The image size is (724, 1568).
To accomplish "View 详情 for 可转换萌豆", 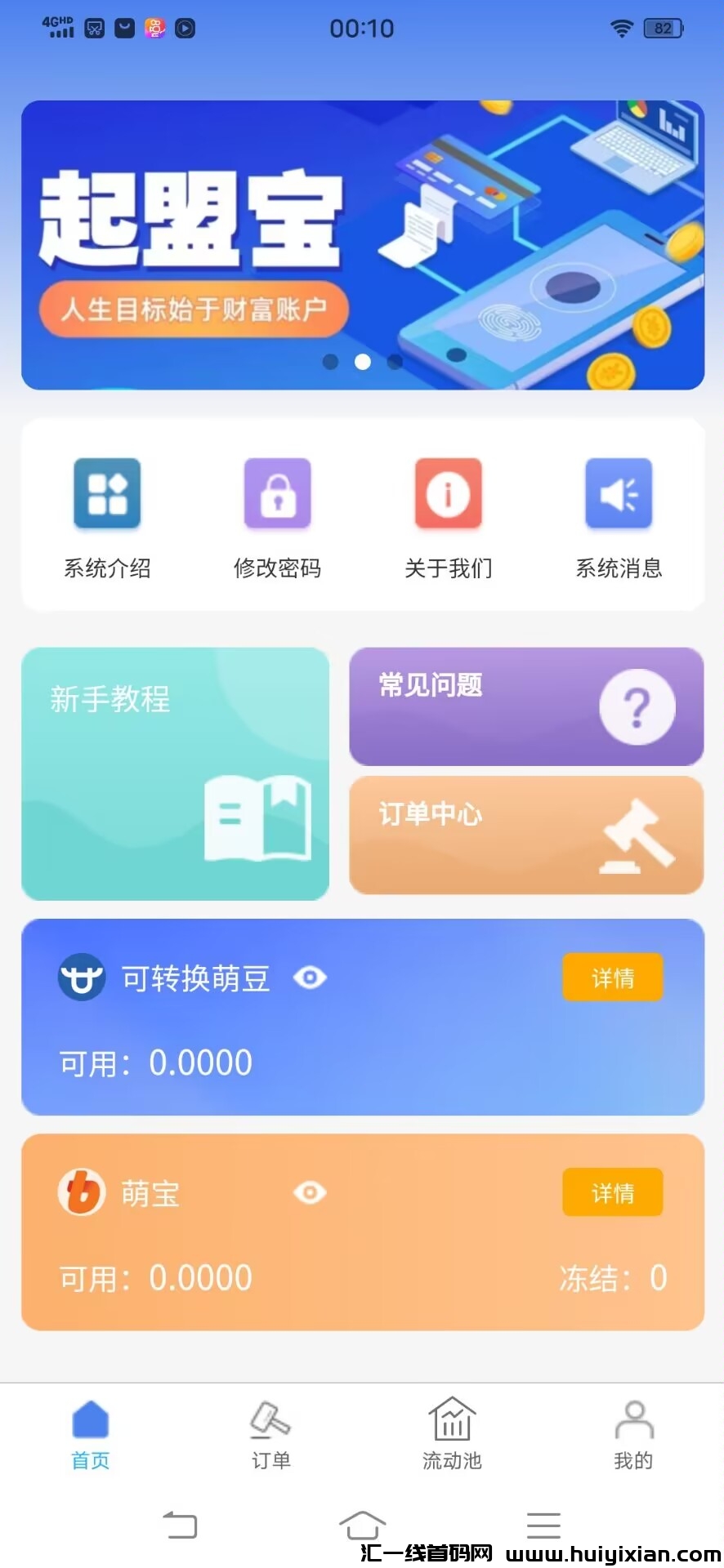I will pos(612,978).
